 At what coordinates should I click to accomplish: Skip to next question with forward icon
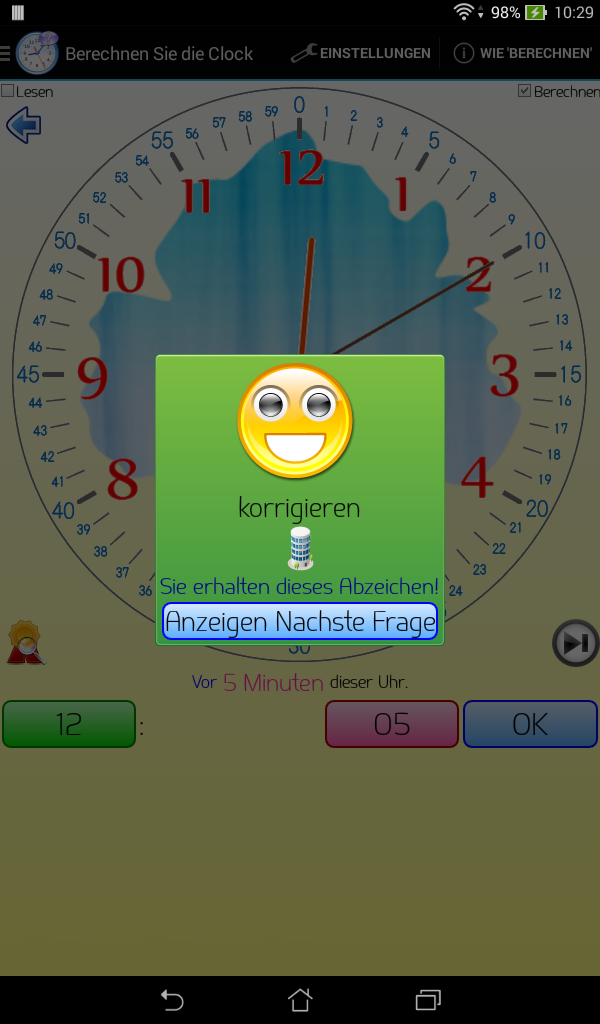click(x=576, y=643)
